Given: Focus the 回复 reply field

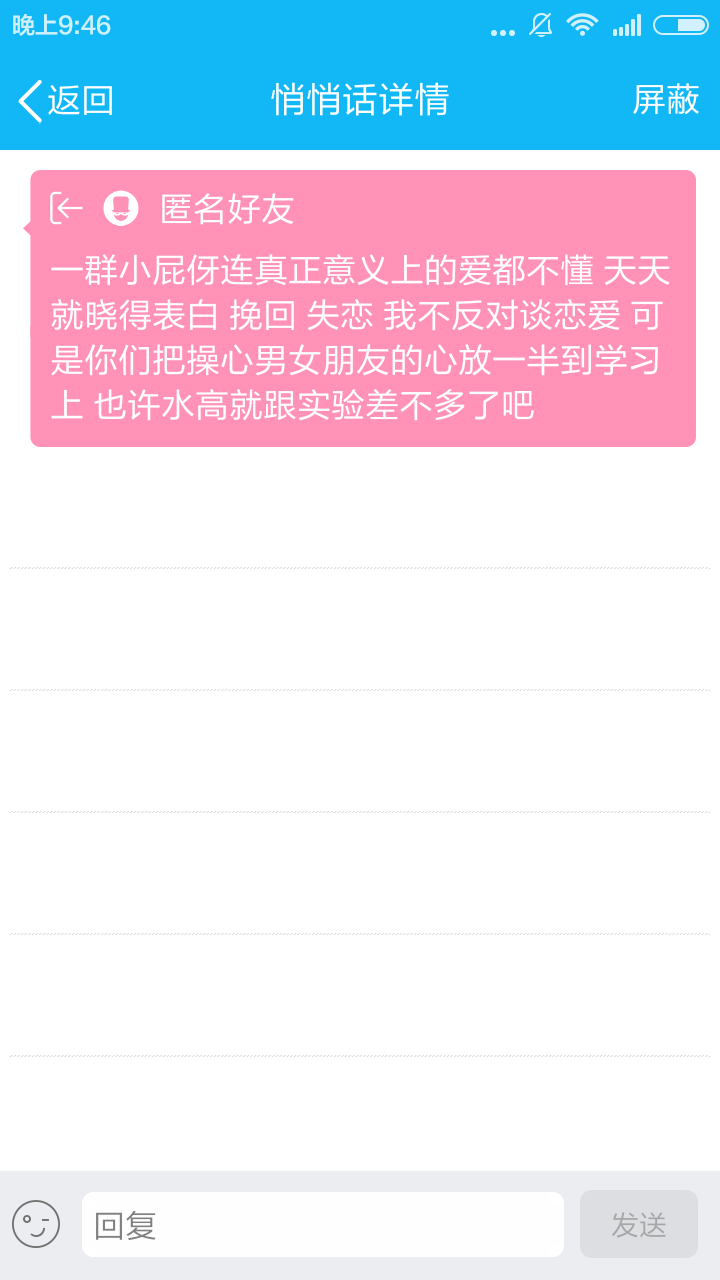Looking at the screenshot, I should pos(322,1224).
